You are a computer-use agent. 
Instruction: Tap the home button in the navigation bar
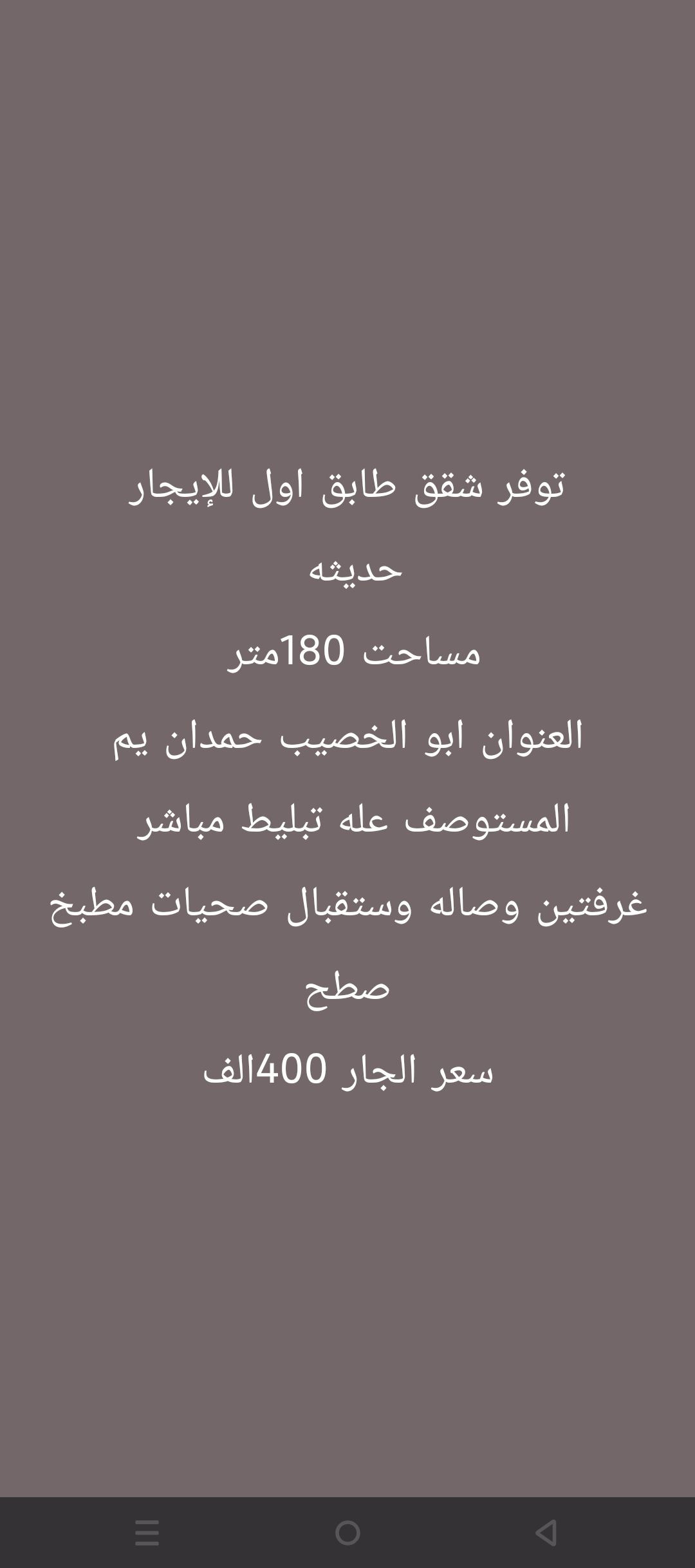coord(347,1533)
